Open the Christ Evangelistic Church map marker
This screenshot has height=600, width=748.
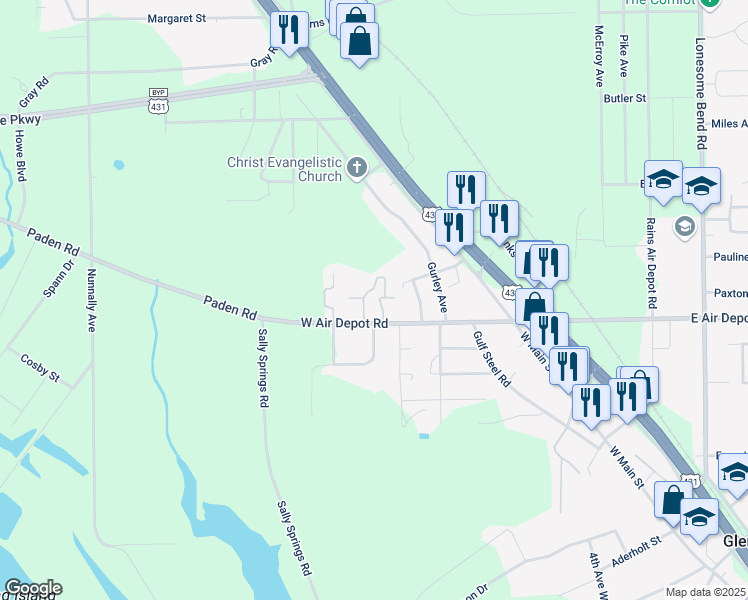point(358,169)
